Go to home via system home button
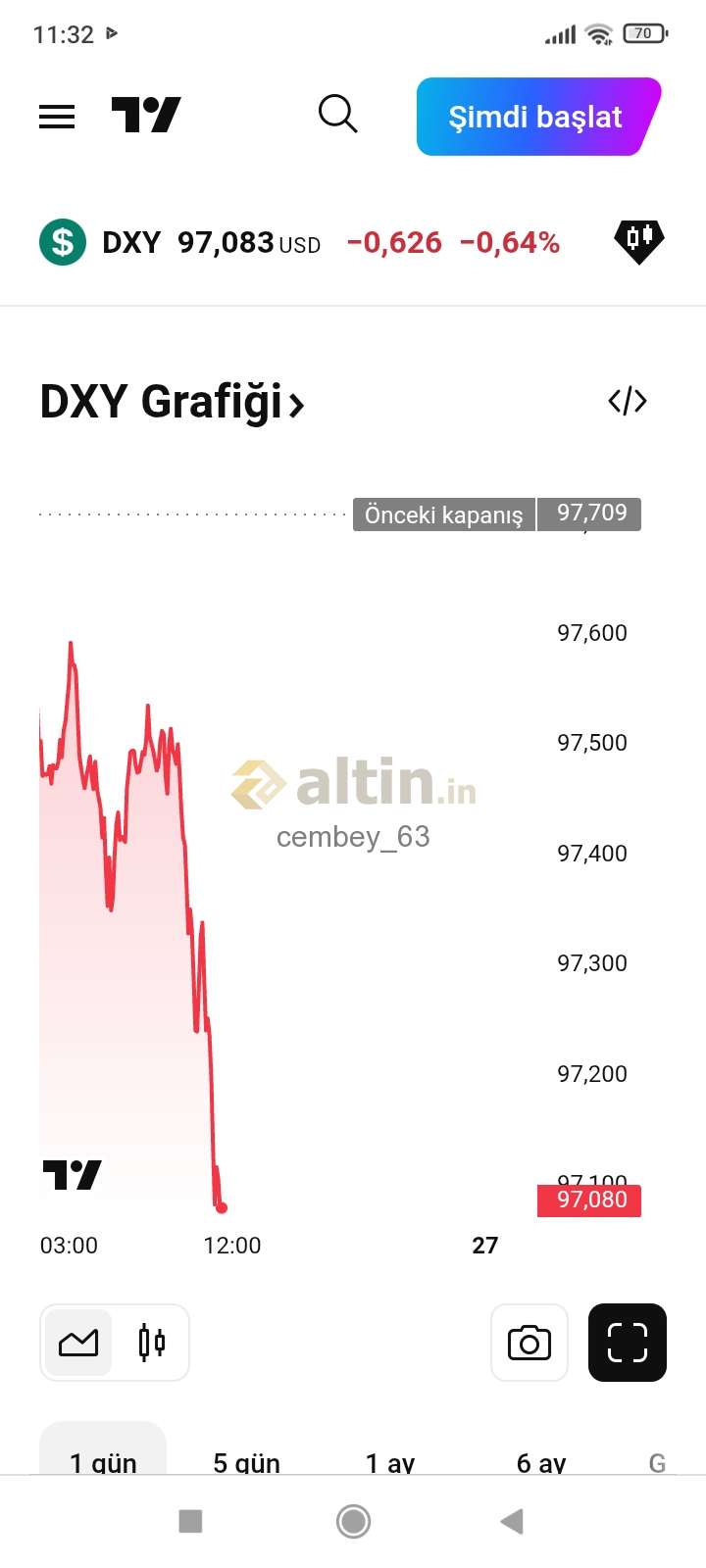 353,1521
